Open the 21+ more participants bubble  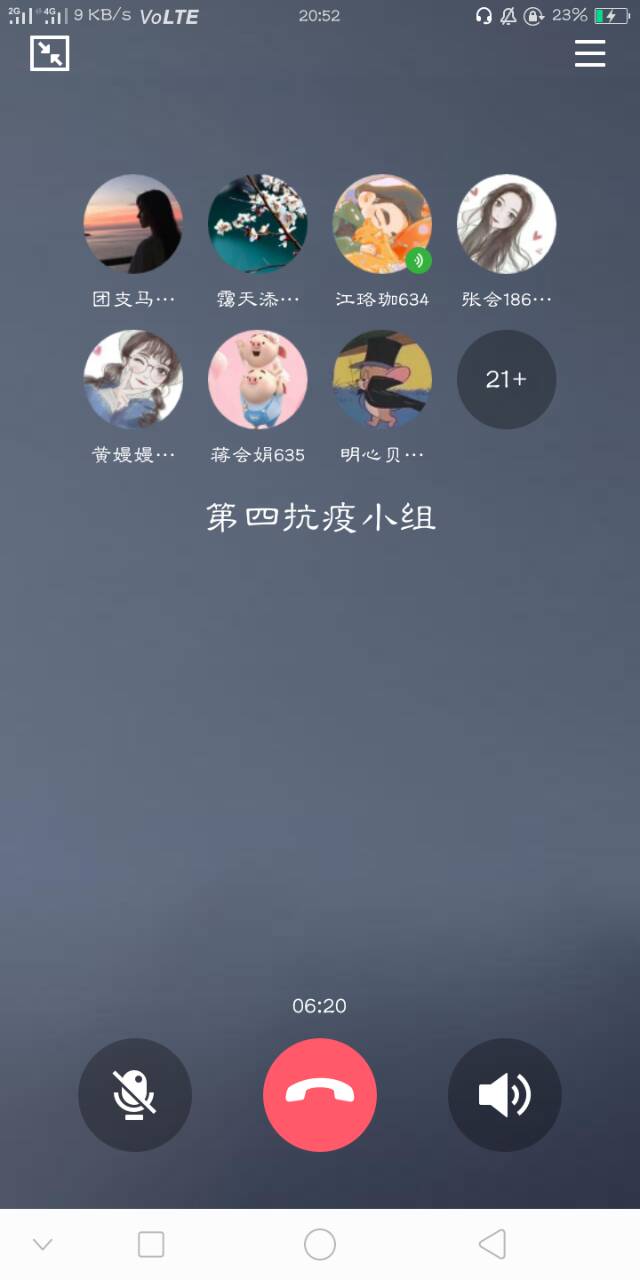pos(506,379)
